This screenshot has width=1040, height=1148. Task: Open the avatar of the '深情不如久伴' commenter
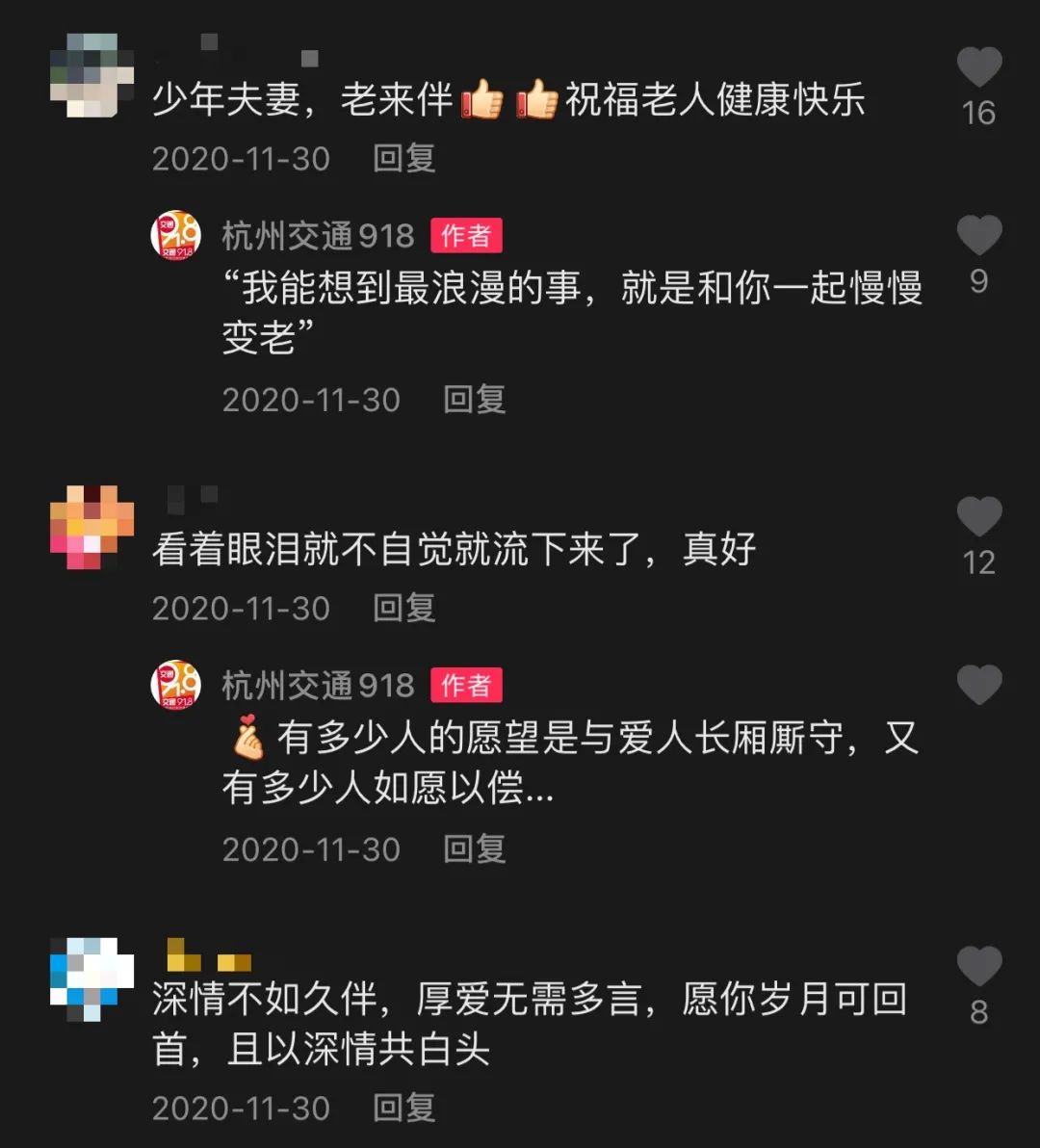tap(91, 978)
